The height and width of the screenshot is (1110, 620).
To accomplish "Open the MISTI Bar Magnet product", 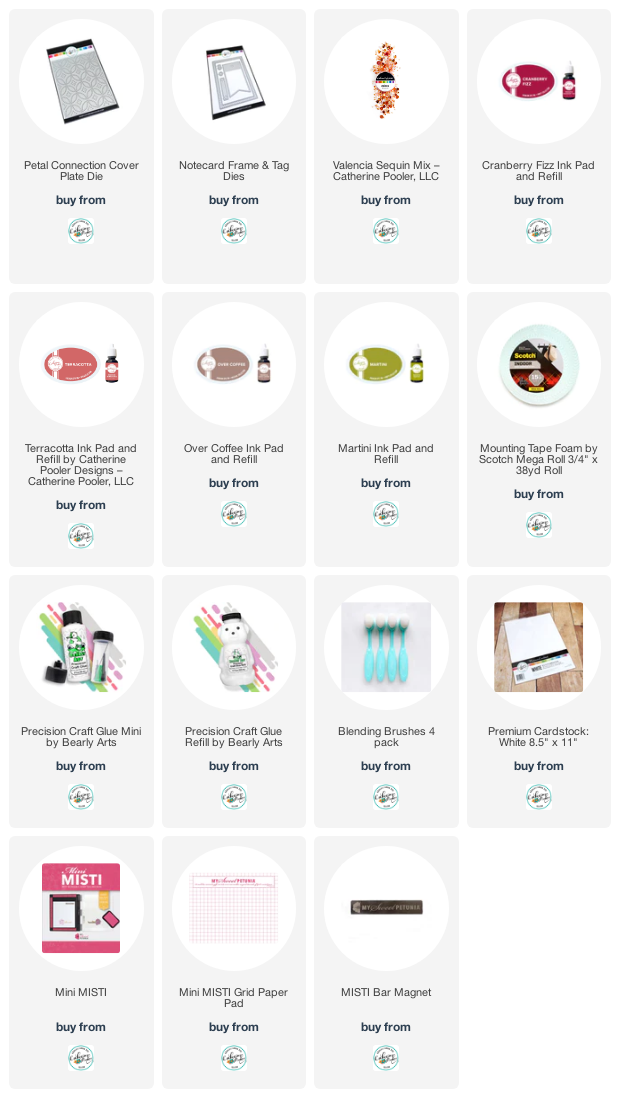I will tap(386, 962).
